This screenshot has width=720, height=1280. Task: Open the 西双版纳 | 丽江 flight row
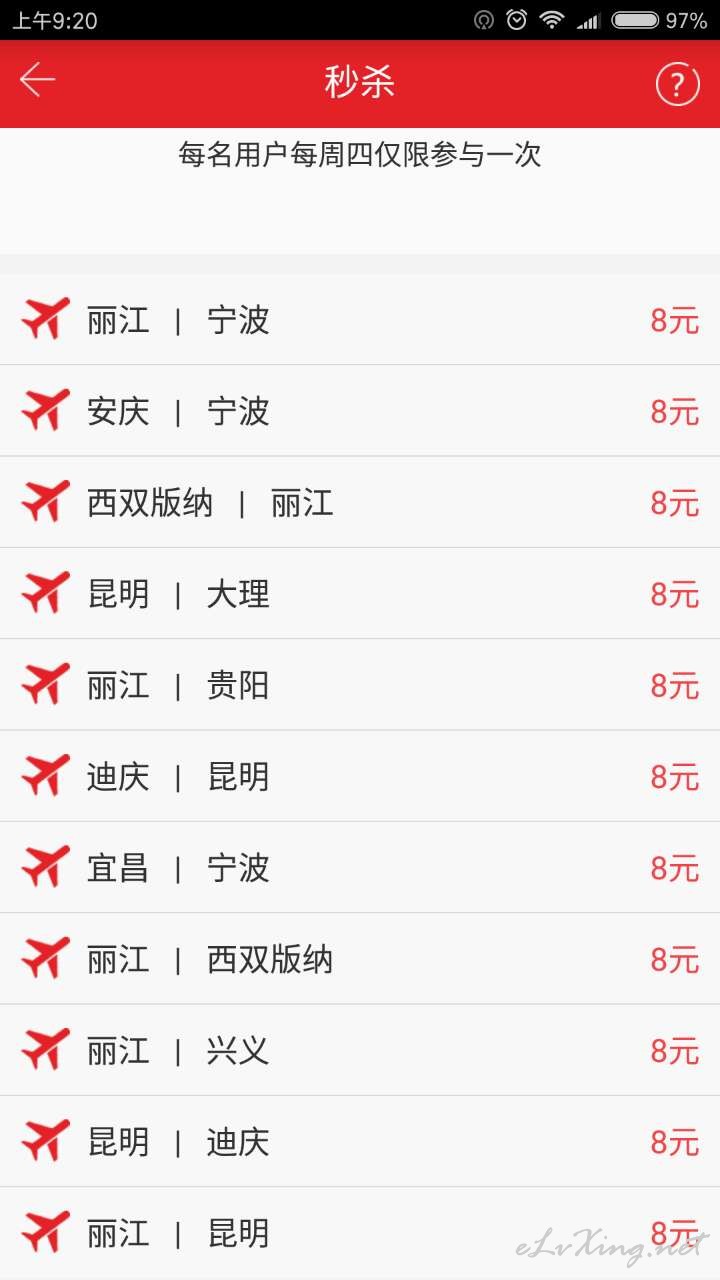[x=360, y=502]
